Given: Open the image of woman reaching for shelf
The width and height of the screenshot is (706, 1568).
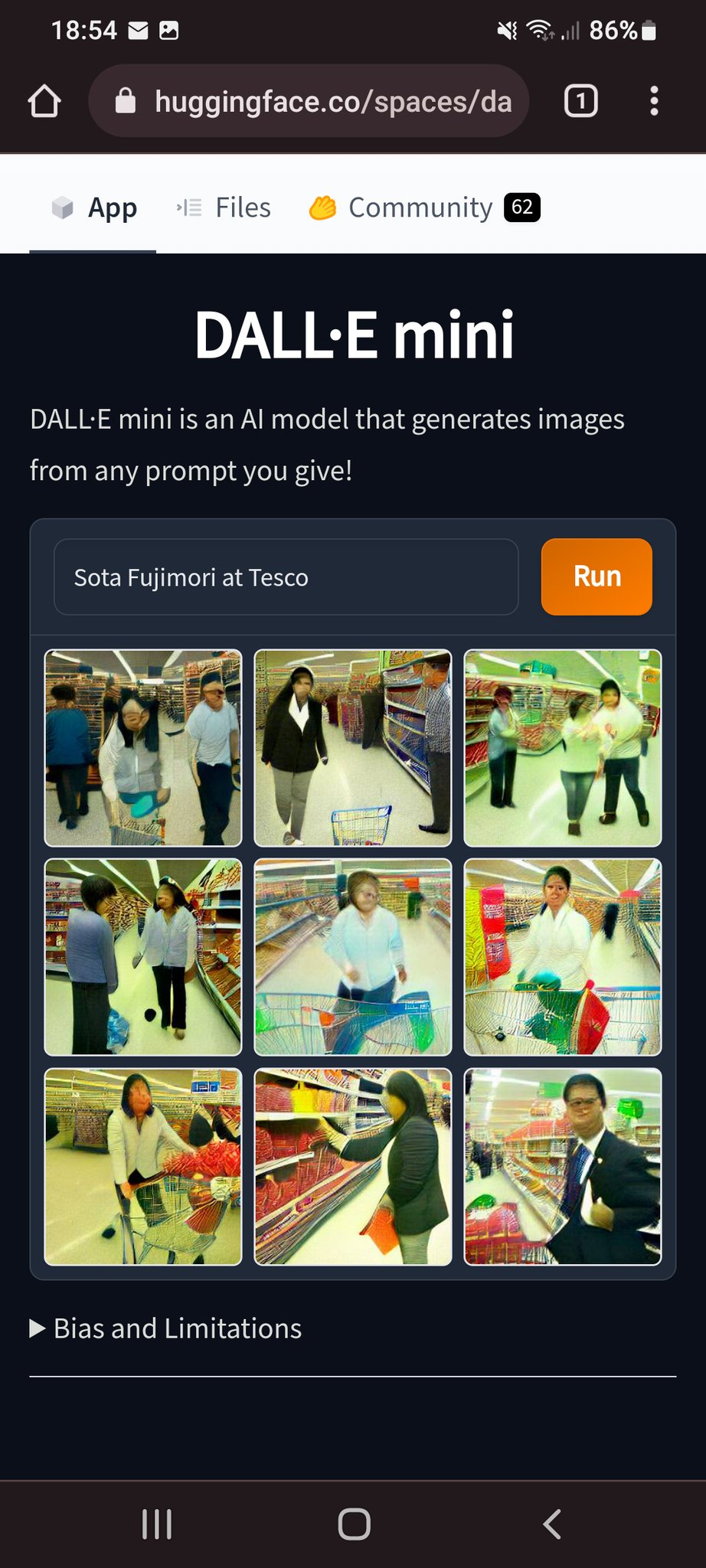Looking at the screenshot, I should tap(352, 1167).
